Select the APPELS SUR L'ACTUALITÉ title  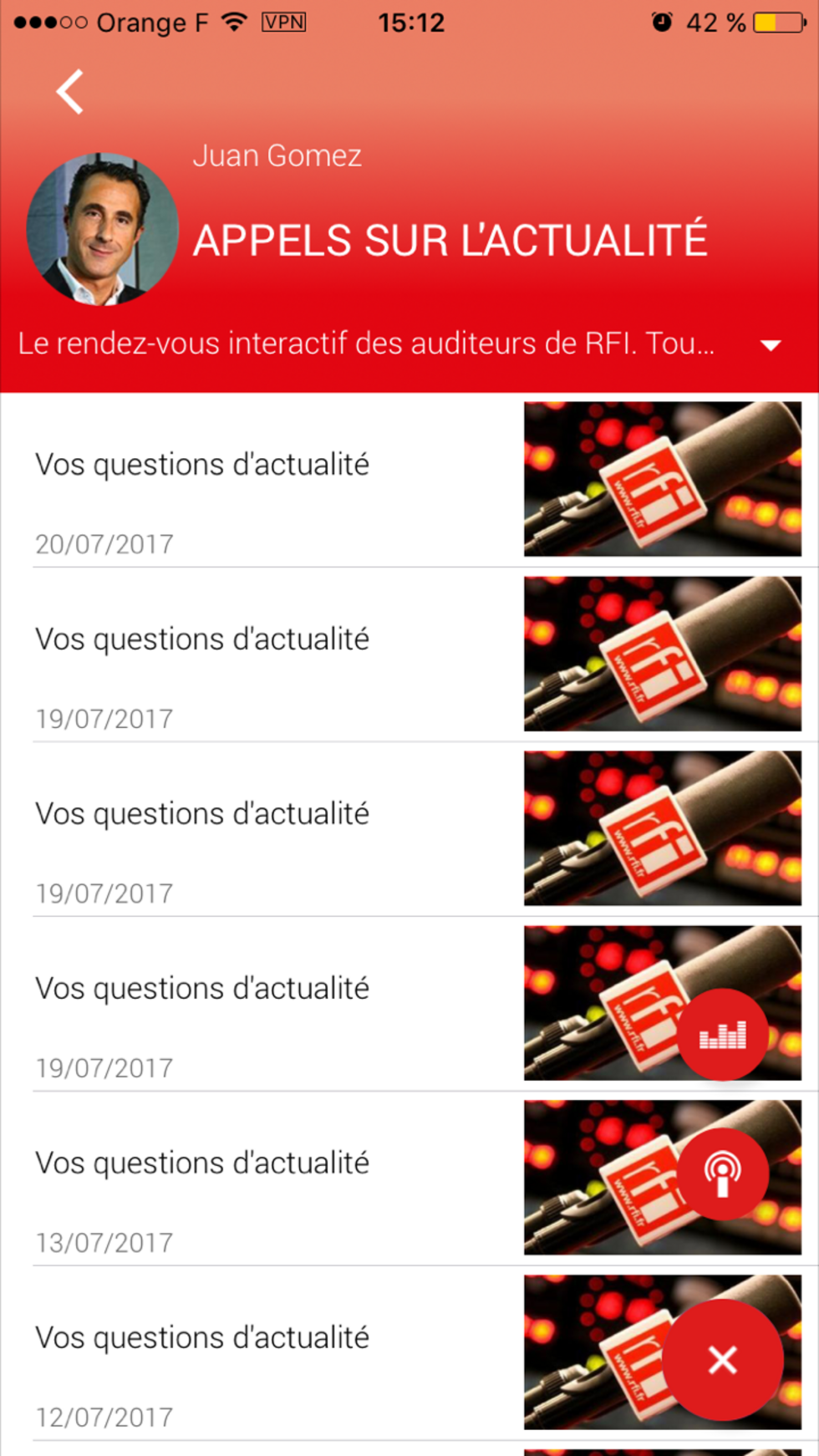451,240
